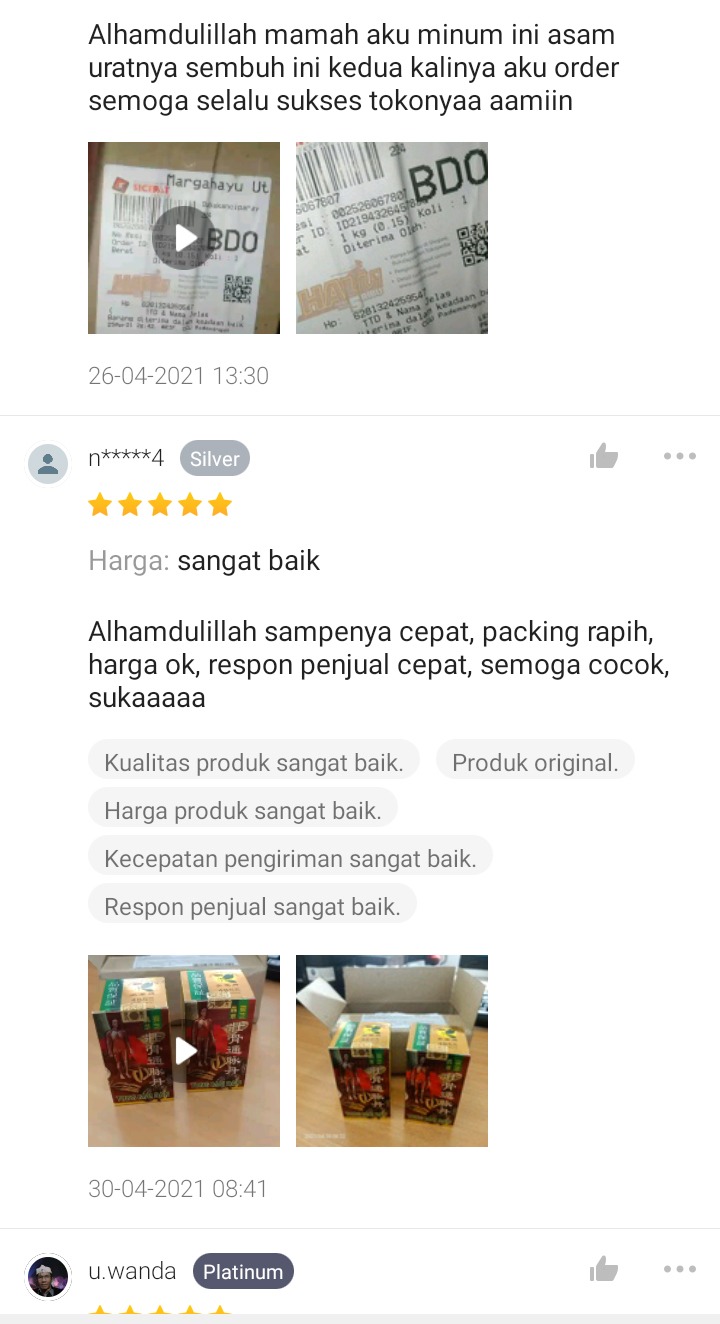Open more options on u.wanda's review
Screen dimensions: 720x1324
[x=679, y=1270]
